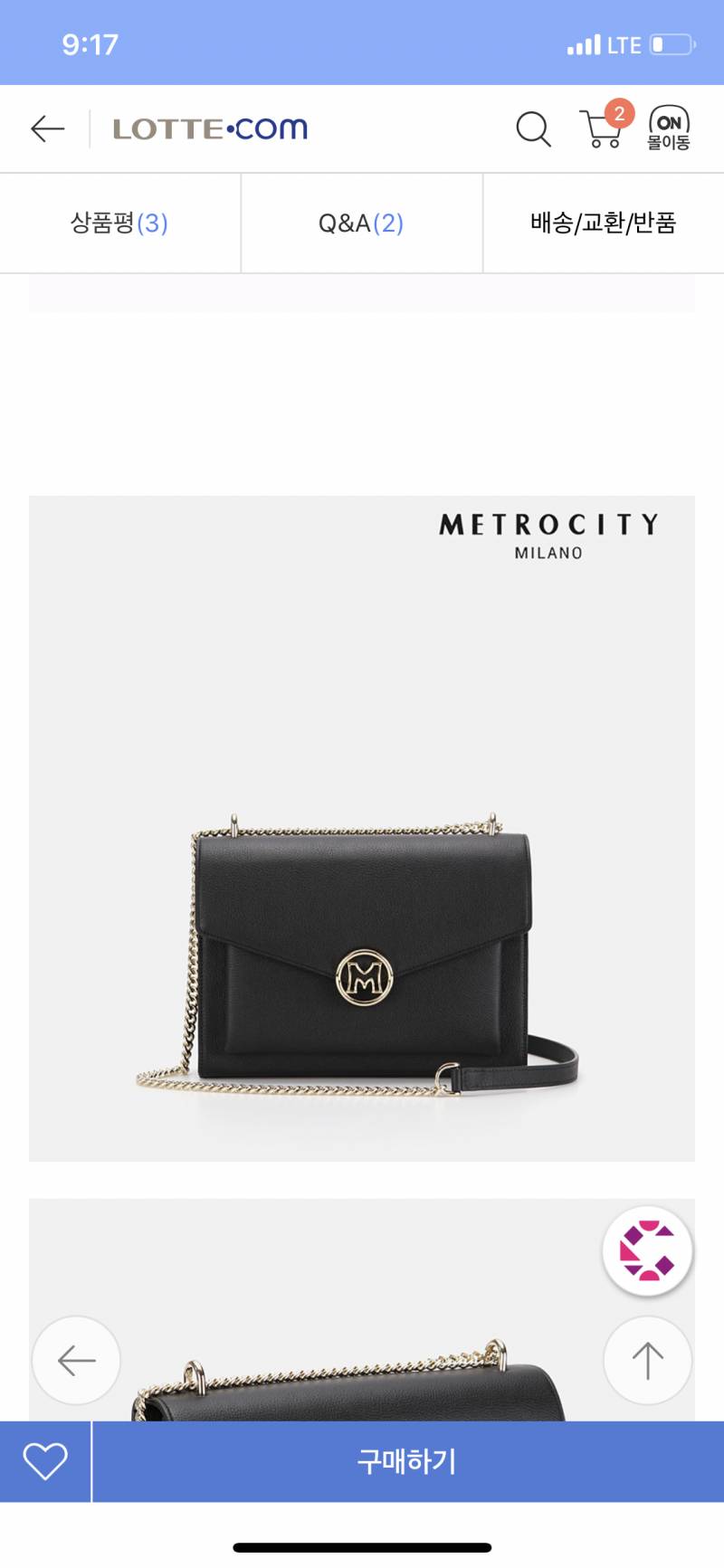This screenshot has width=724, height=1568.
Task: Go back using the header arrow
Action: click(47, 128)
